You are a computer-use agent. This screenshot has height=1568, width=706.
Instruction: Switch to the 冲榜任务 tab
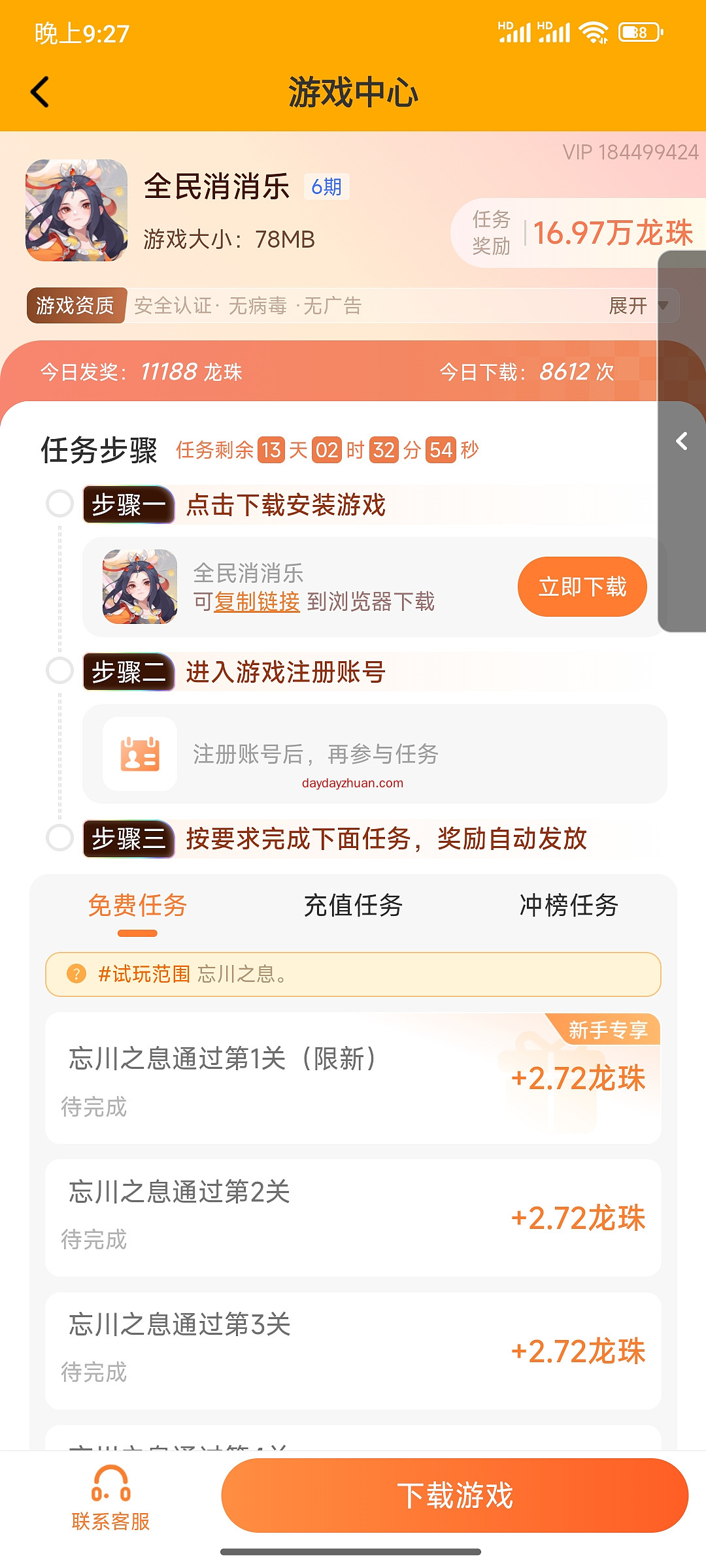(569, 906)
